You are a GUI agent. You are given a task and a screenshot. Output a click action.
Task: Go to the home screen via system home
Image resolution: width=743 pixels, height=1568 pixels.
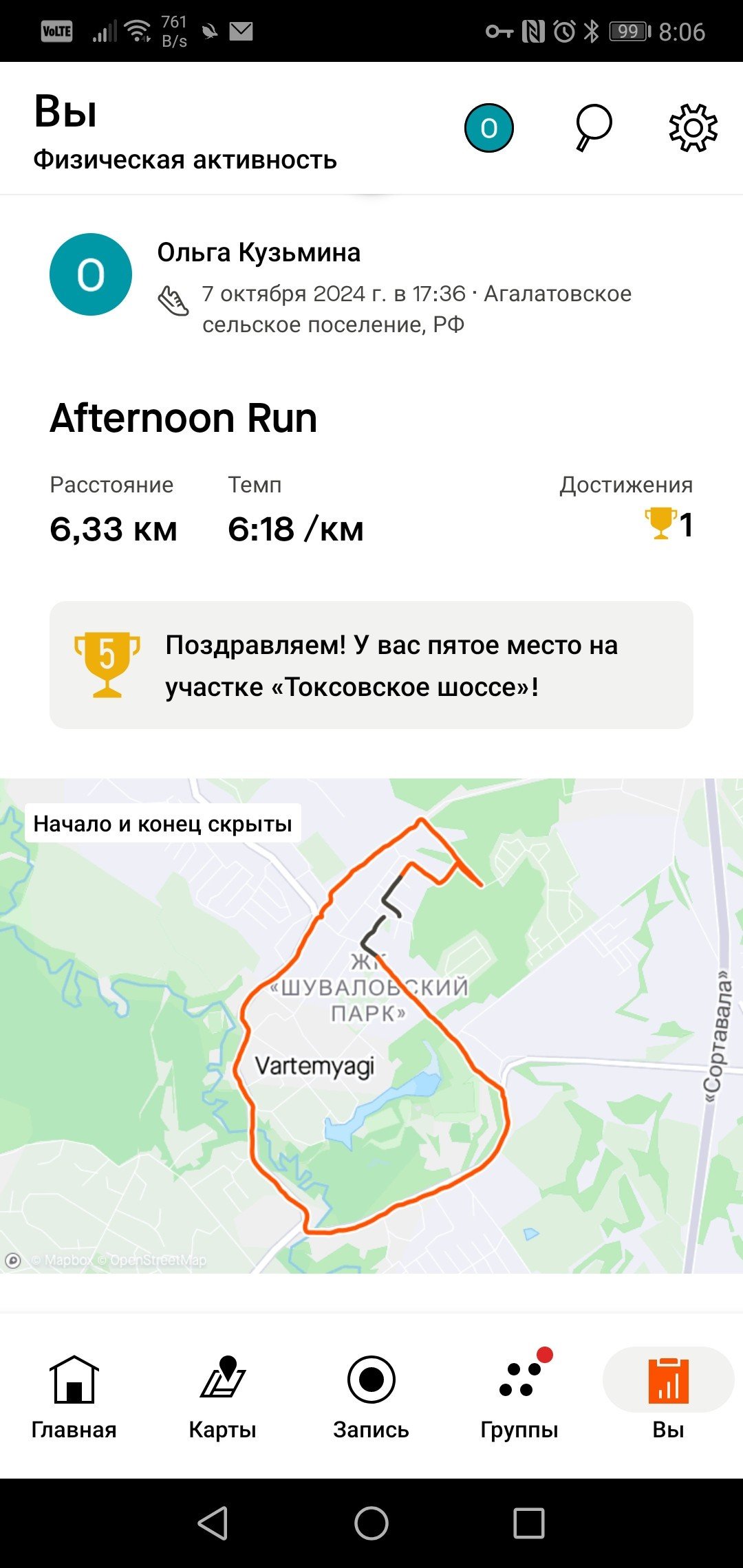click(x=371, y=1523)
